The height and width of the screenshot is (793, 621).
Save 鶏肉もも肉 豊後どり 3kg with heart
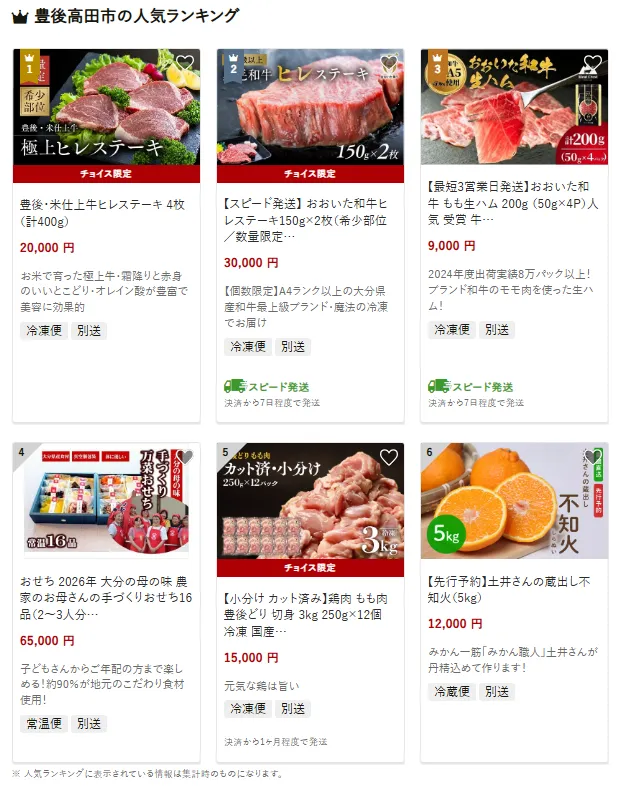pos(388,458)
